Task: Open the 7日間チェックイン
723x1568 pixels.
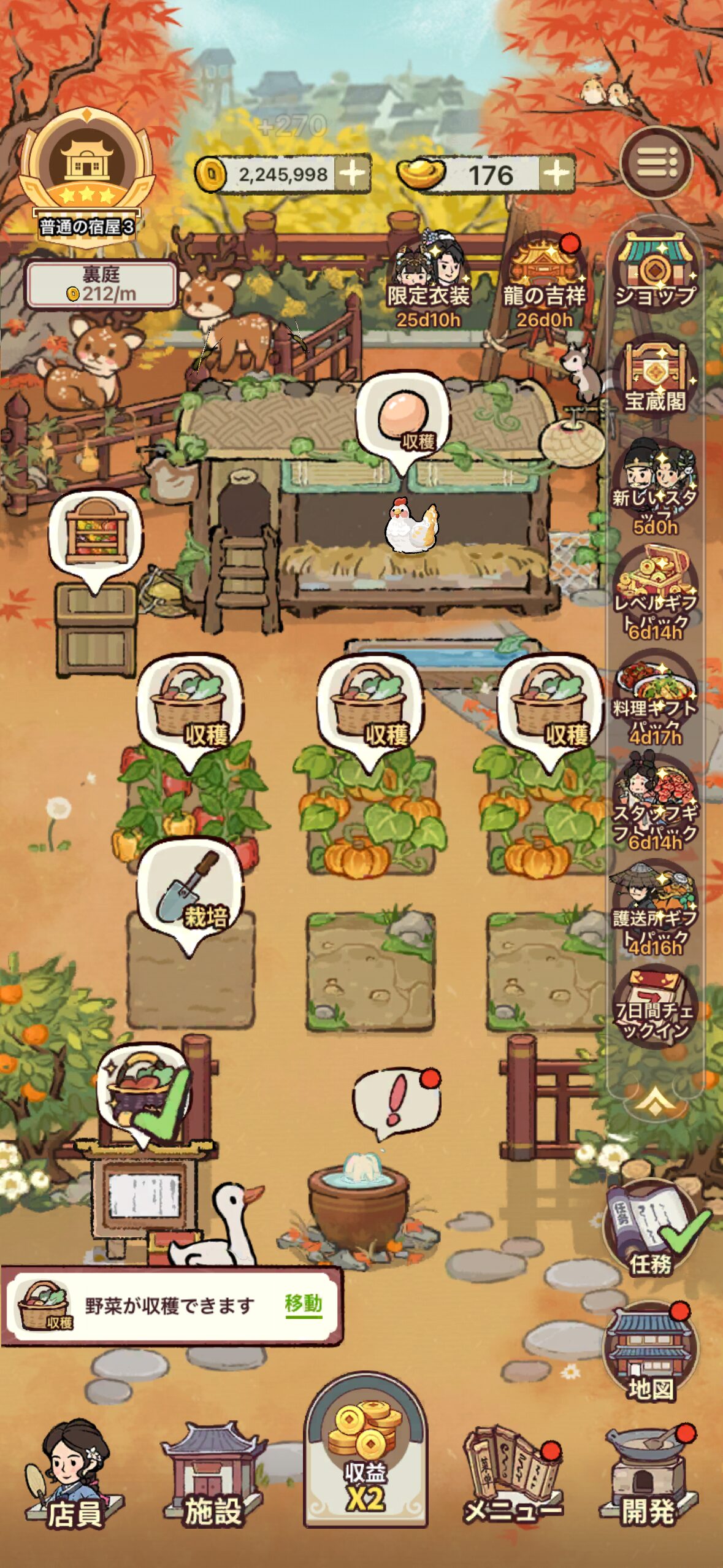Action: click(654, 1006)
